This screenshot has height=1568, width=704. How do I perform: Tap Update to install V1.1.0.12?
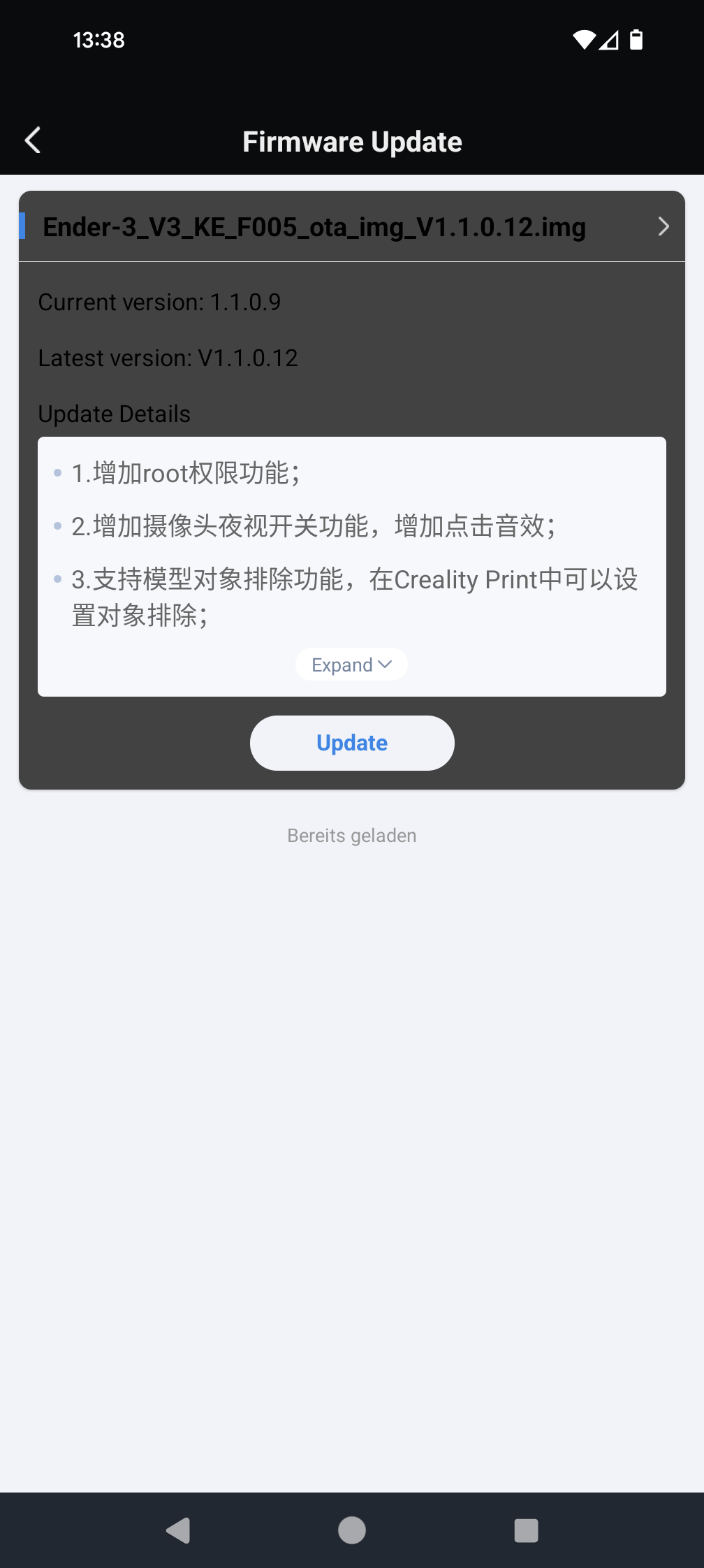tap(352, 743)
